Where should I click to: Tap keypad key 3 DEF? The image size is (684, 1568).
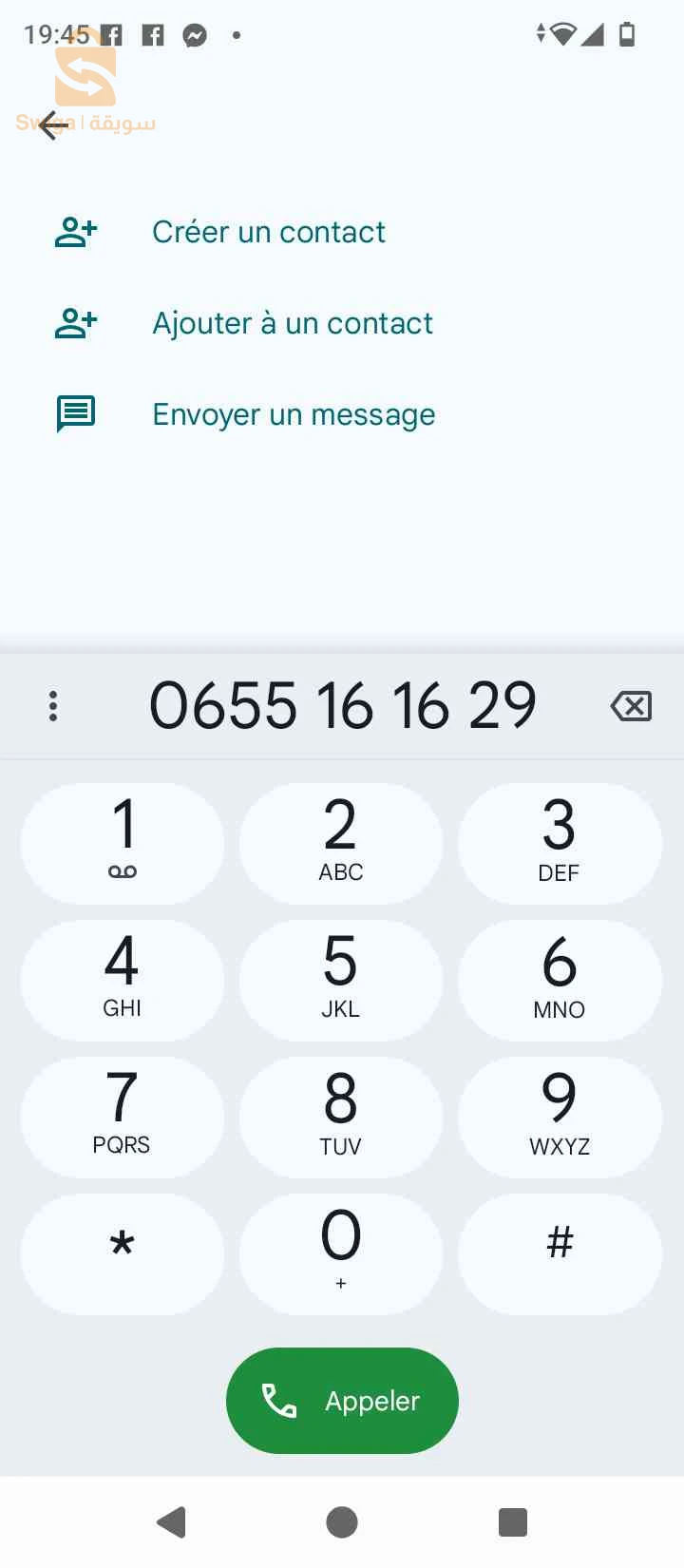tap(560, 843)
